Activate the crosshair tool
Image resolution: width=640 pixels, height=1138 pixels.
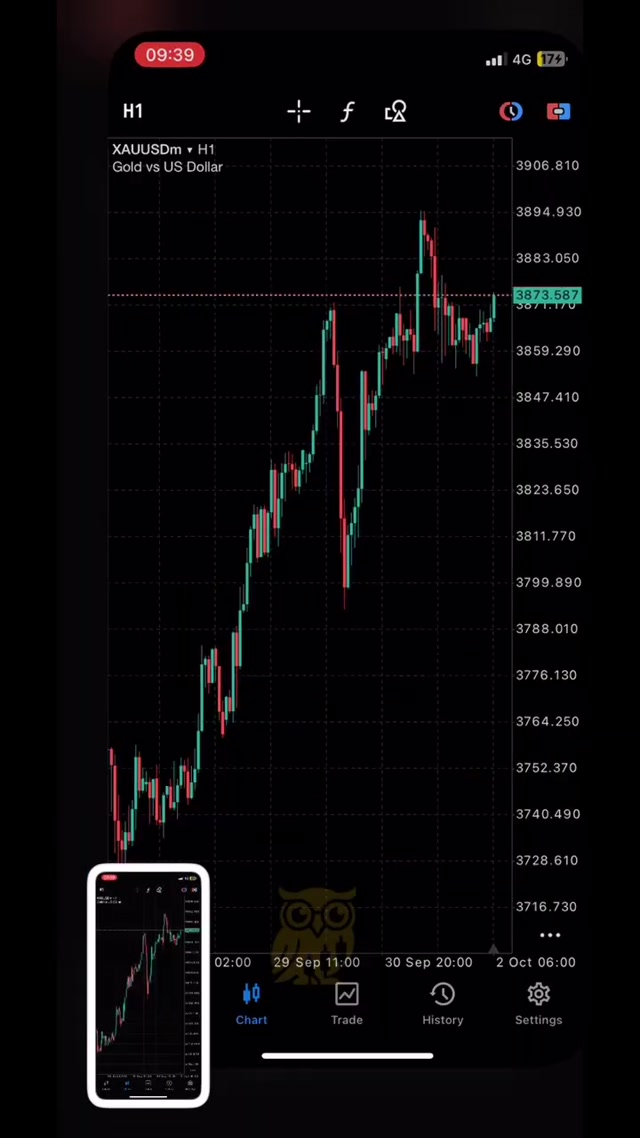coord(299,111)
